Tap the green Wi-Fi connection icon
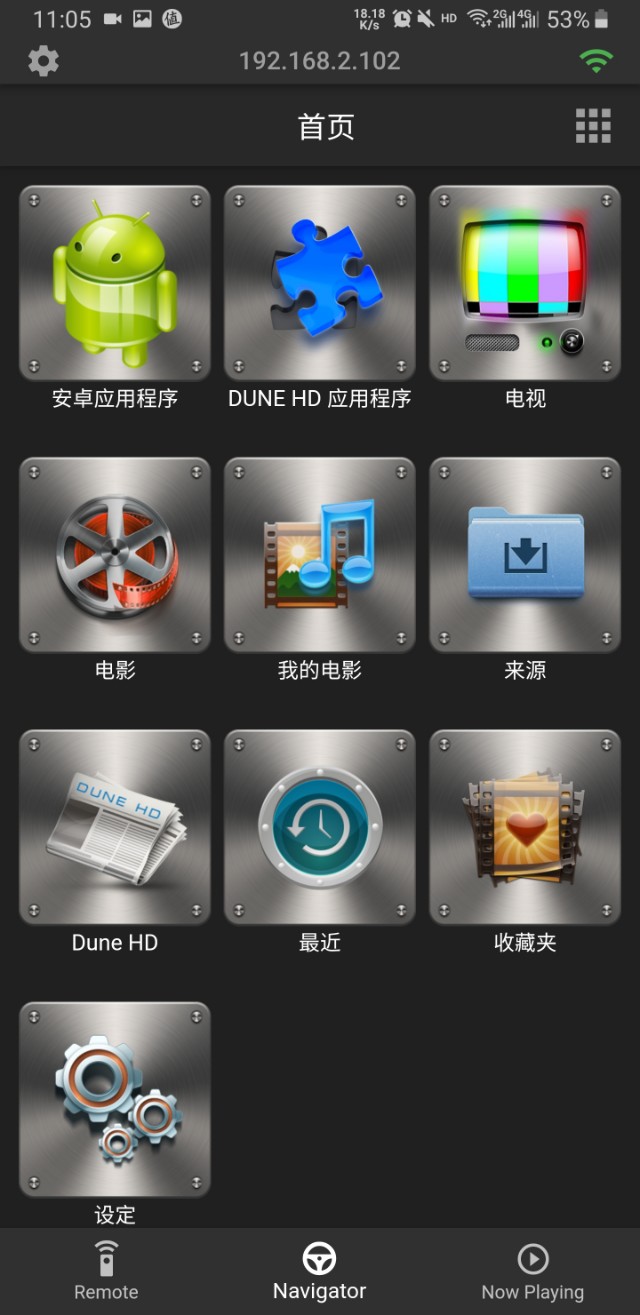Screen dimensions: 640x1315 click(596, 61)
